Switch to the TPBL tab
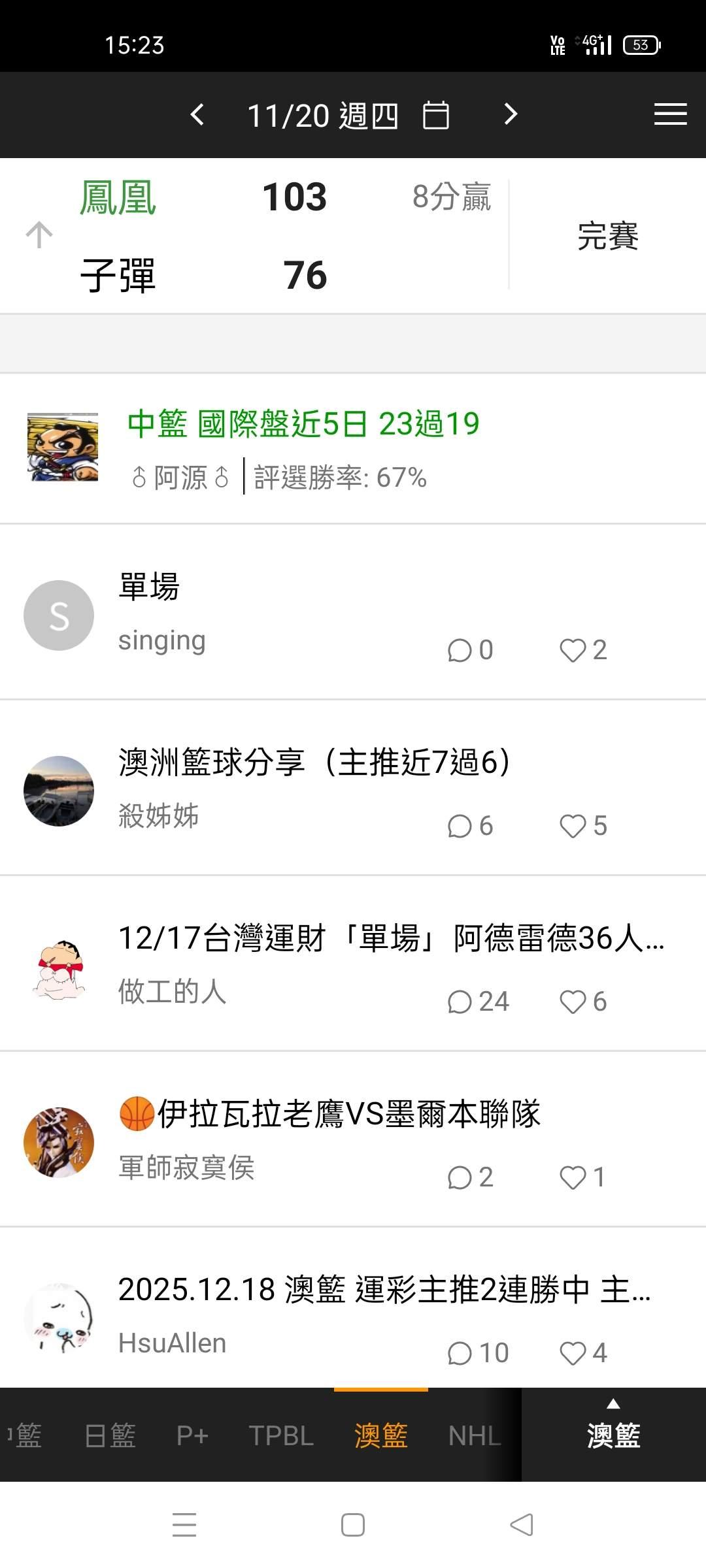This screenshot has height=1568, width=706. tap(281, 1435)
